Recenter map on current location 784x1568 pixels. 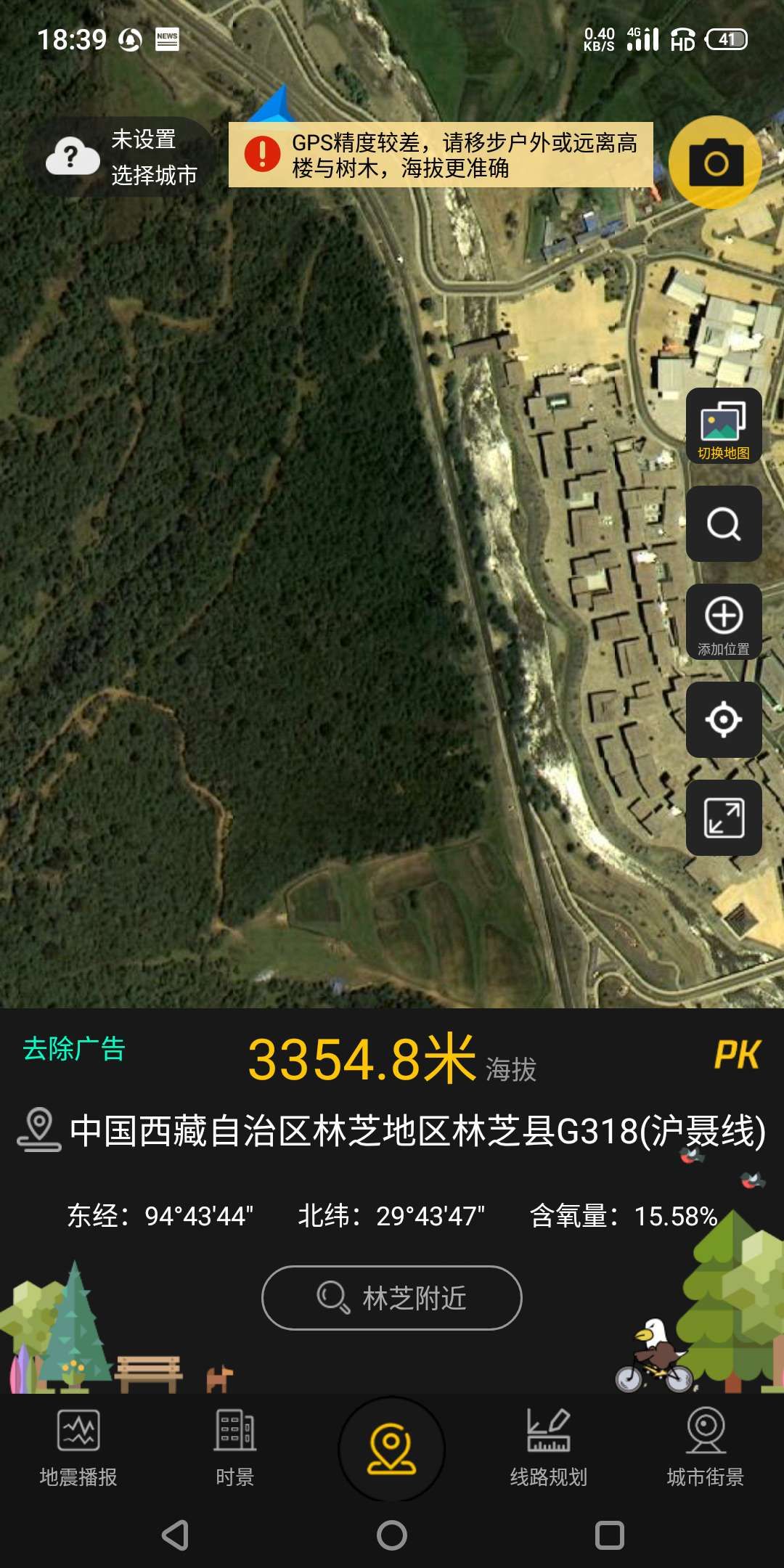[x=724, y=720]
